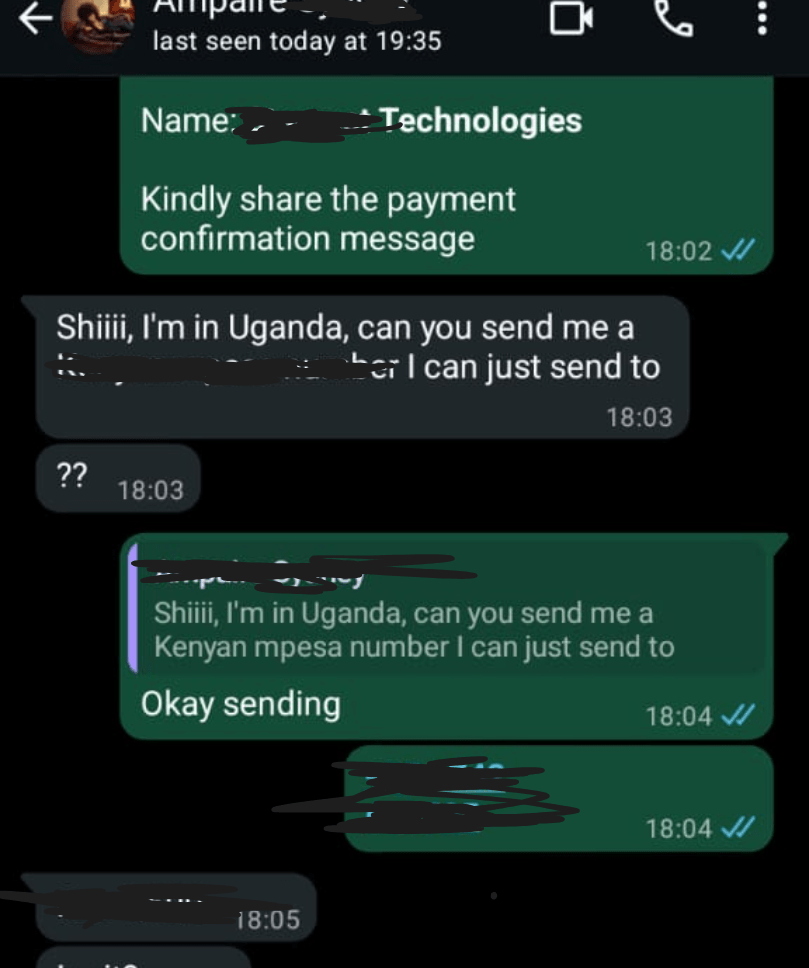Viewport: 809px width, 968px height.
Task: Start a voice call with this contact
Action: tap(673, 18)
